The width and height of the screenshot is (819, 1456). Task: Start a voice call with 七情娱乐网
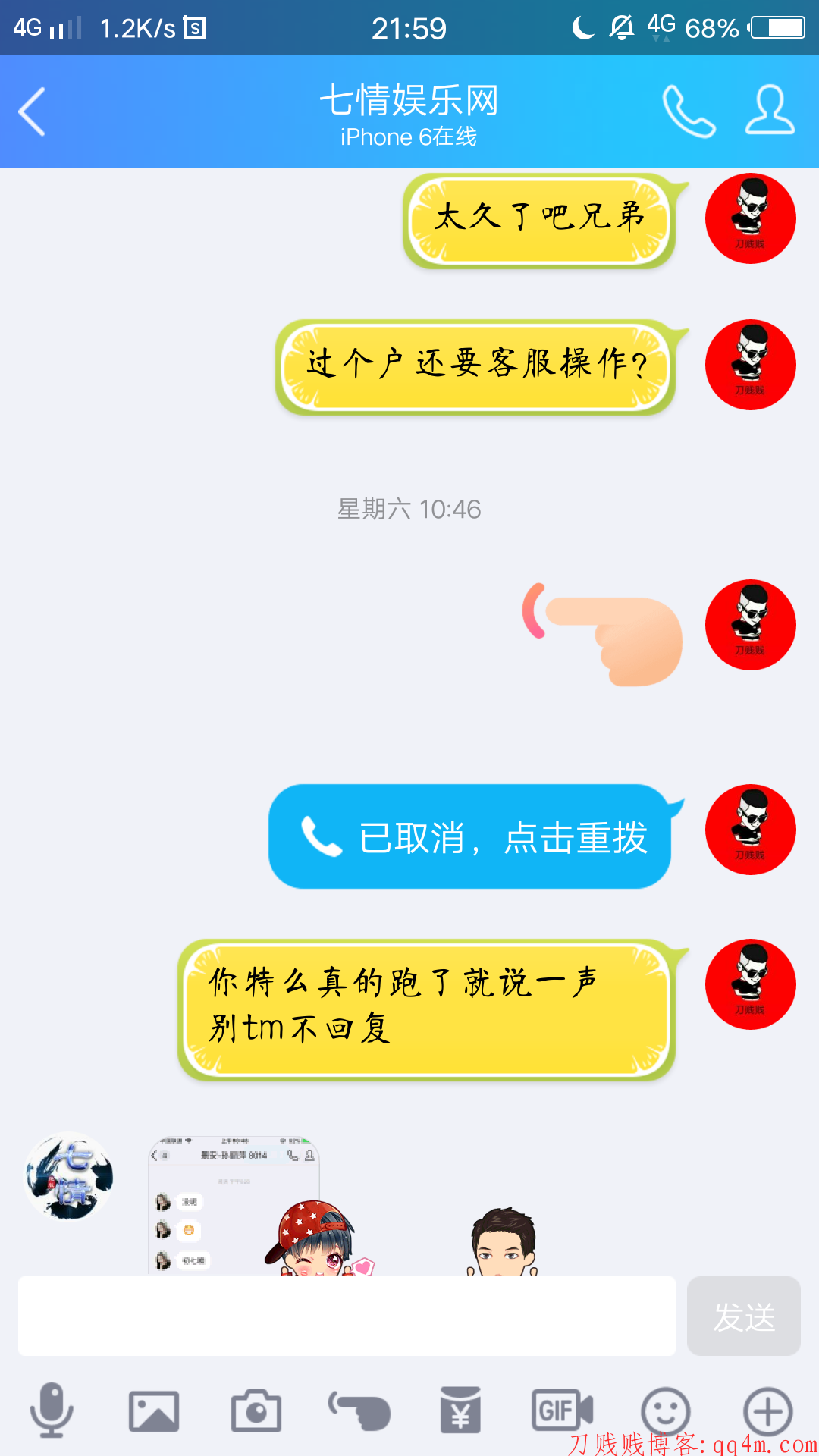pos(689,111)
